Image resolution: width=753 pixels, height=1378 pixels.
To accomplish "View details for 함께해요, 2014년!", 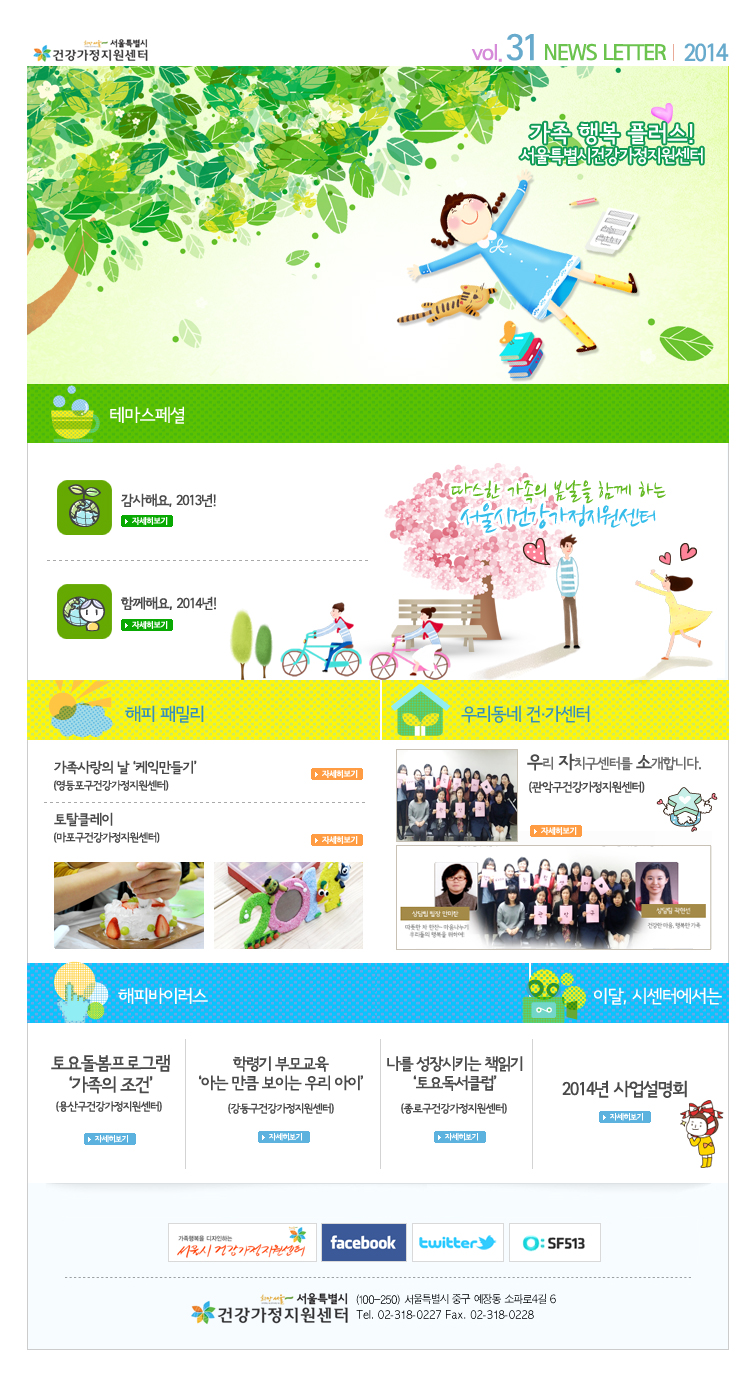I will coord(147,625).
